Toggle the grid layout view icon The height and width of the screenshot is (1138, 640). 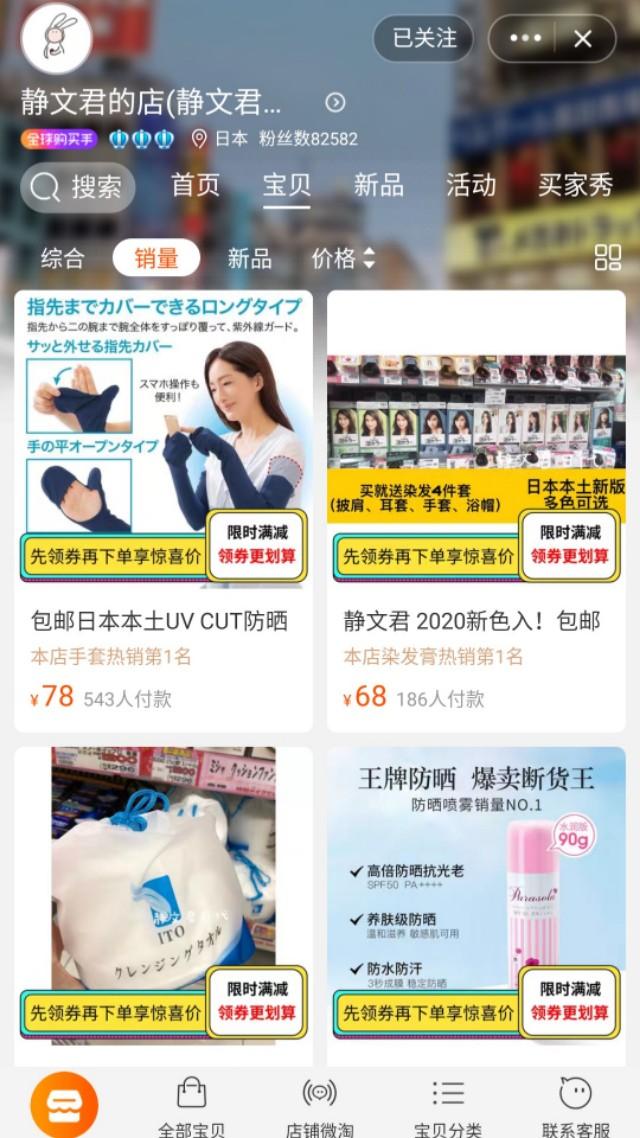tap(608, 258)
